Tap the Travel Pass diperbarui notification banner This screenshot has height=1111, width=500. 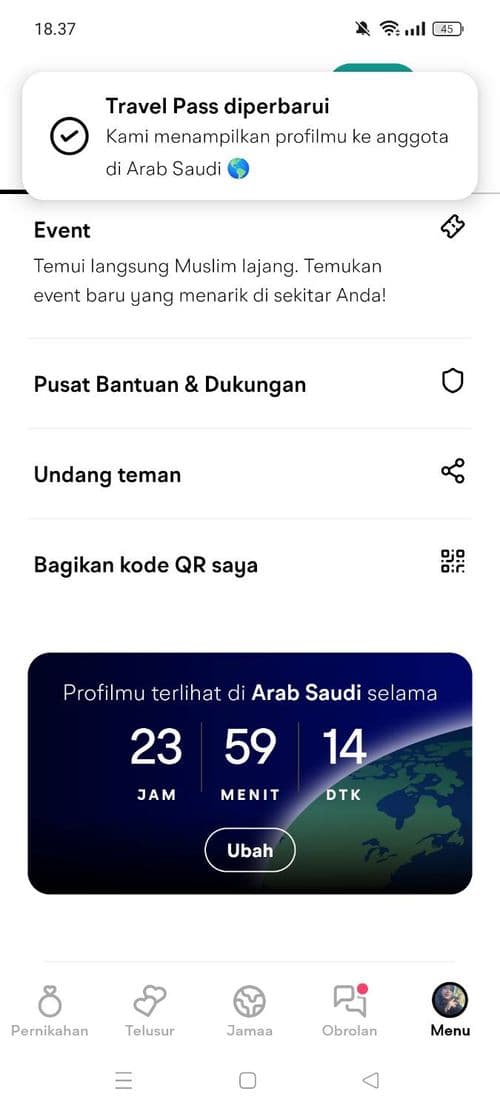(x=249, y=135)
